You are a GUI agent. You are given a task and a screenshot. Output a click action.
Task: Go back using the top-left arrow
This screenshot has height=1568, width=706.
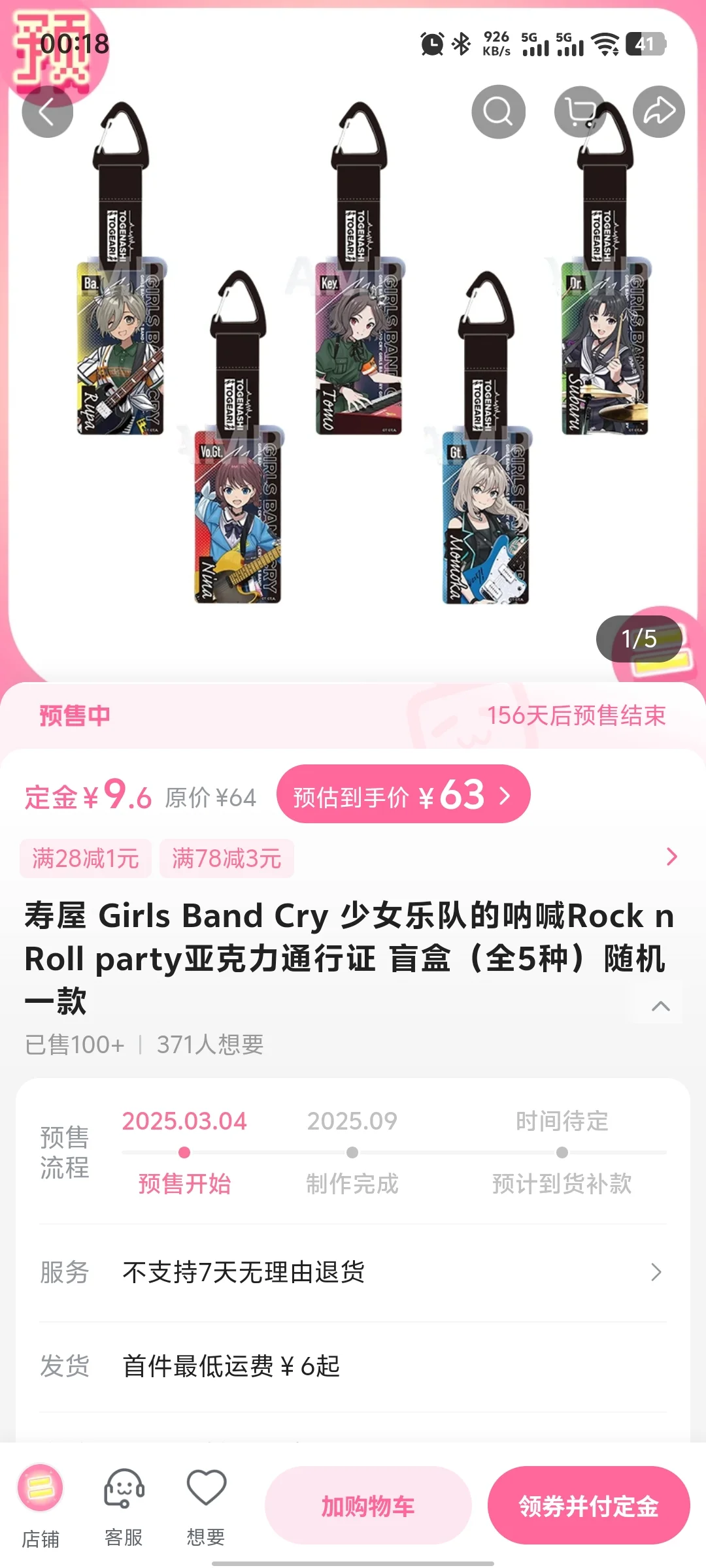point(47,112)
